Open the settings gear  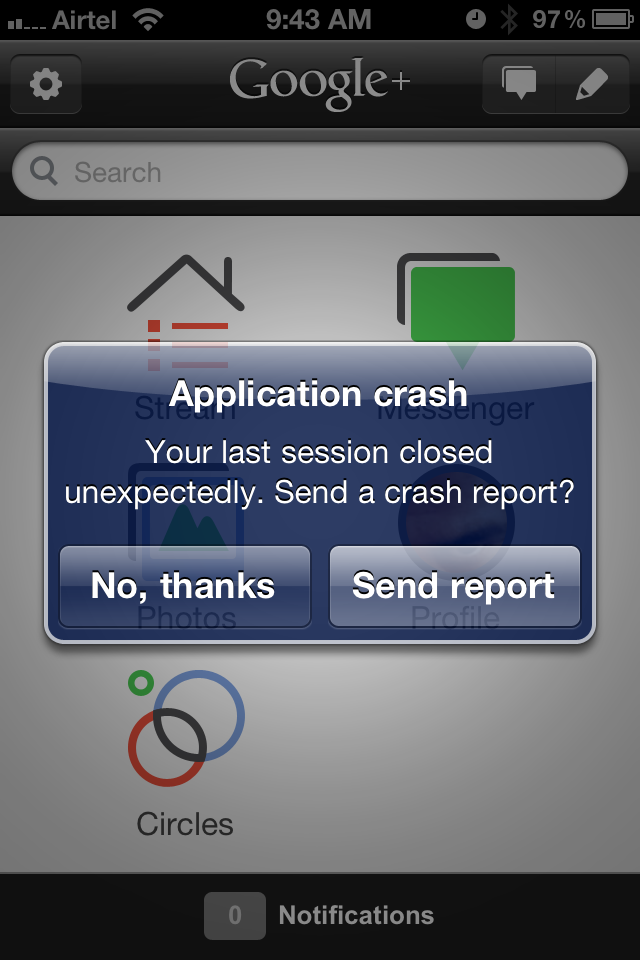click(x=45, y=84)
